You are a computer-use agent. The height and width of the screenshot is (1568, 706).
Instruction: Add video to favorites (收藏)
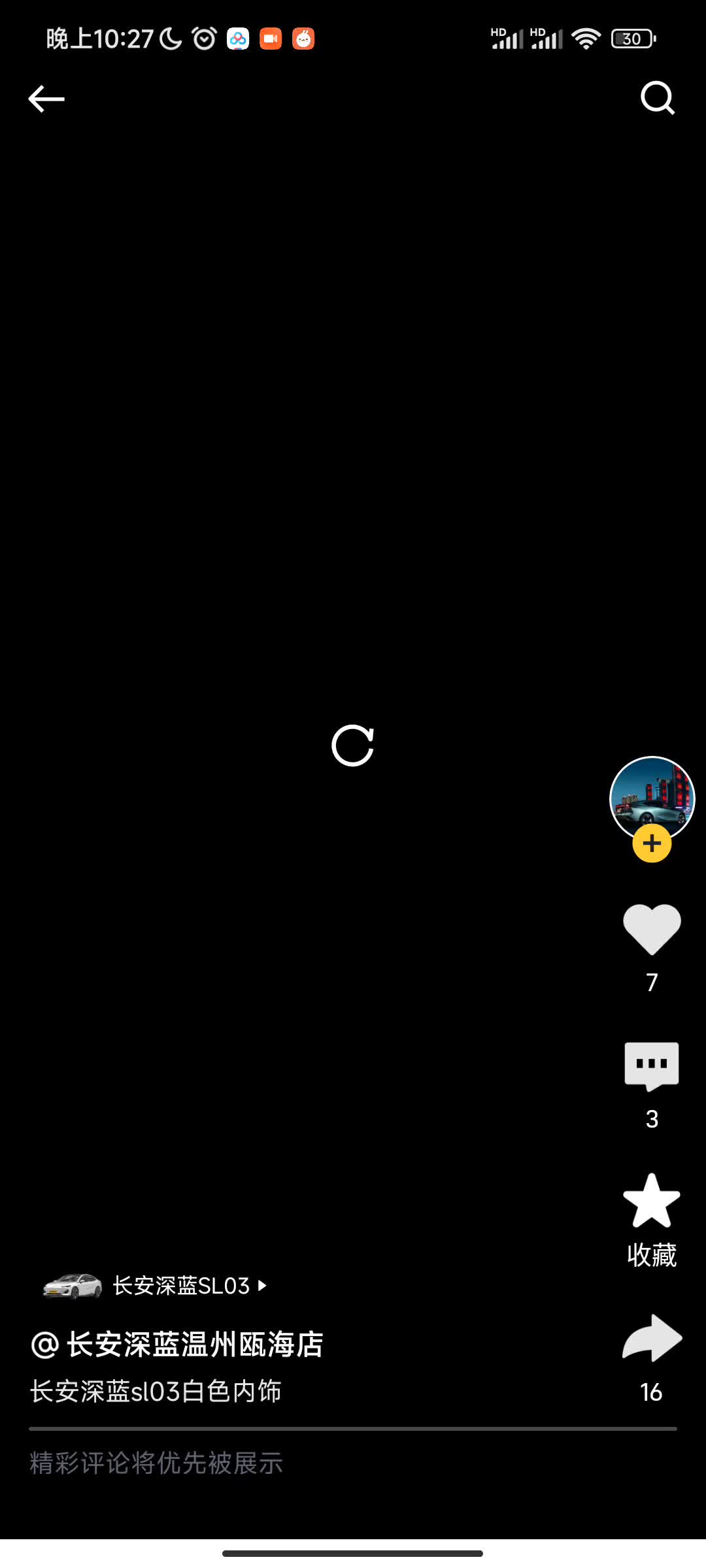pos(652,1202)
